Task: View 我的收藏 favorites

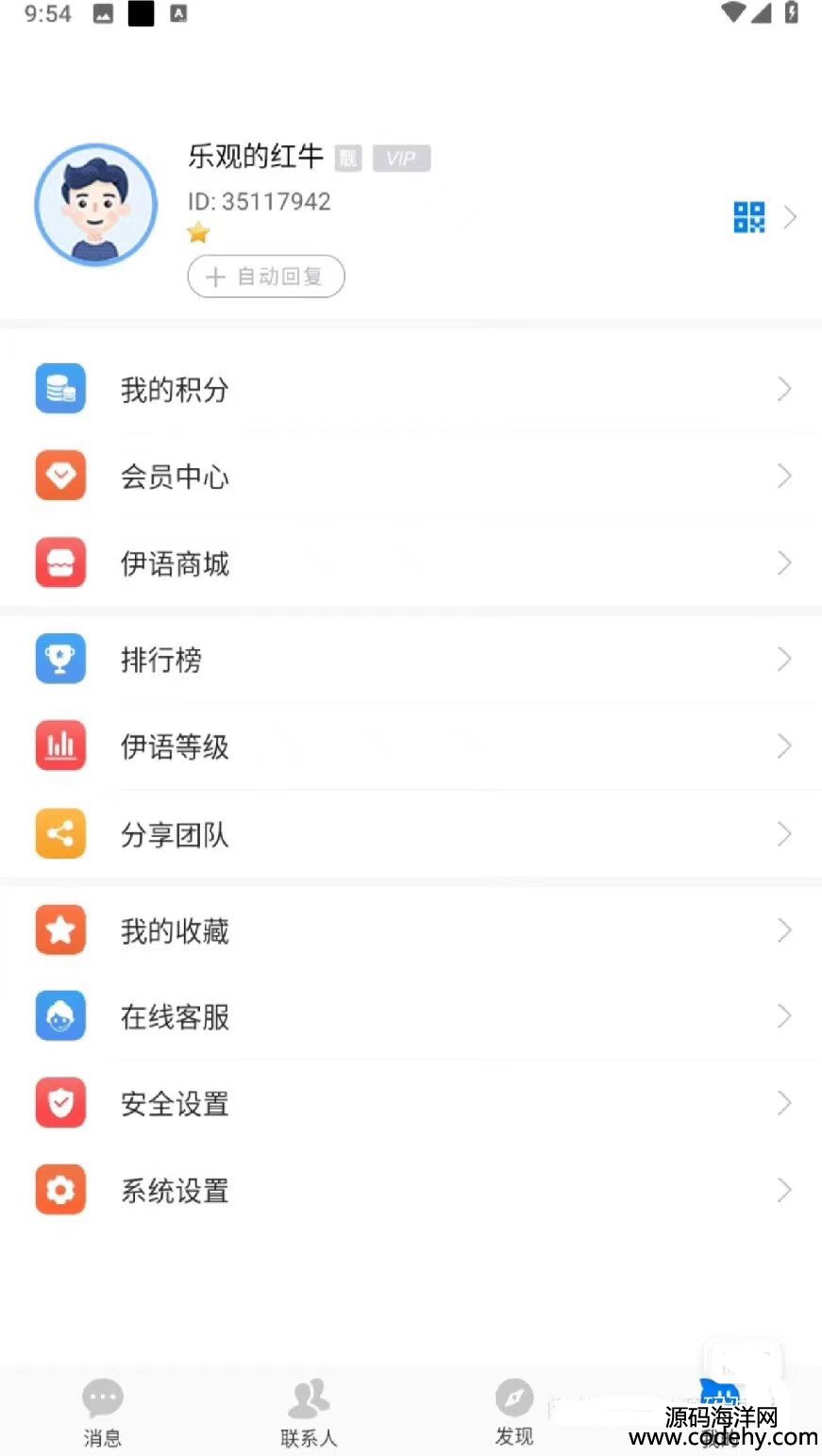Action: [175, 931]
